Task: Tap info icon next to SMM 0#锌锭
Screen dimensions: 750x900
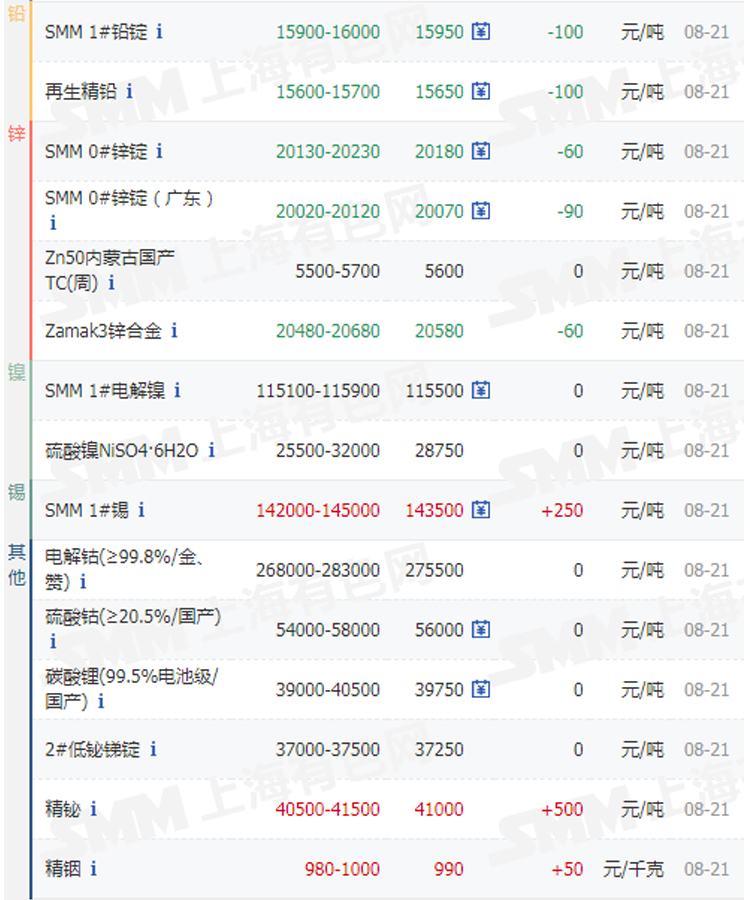Action: 159,152
